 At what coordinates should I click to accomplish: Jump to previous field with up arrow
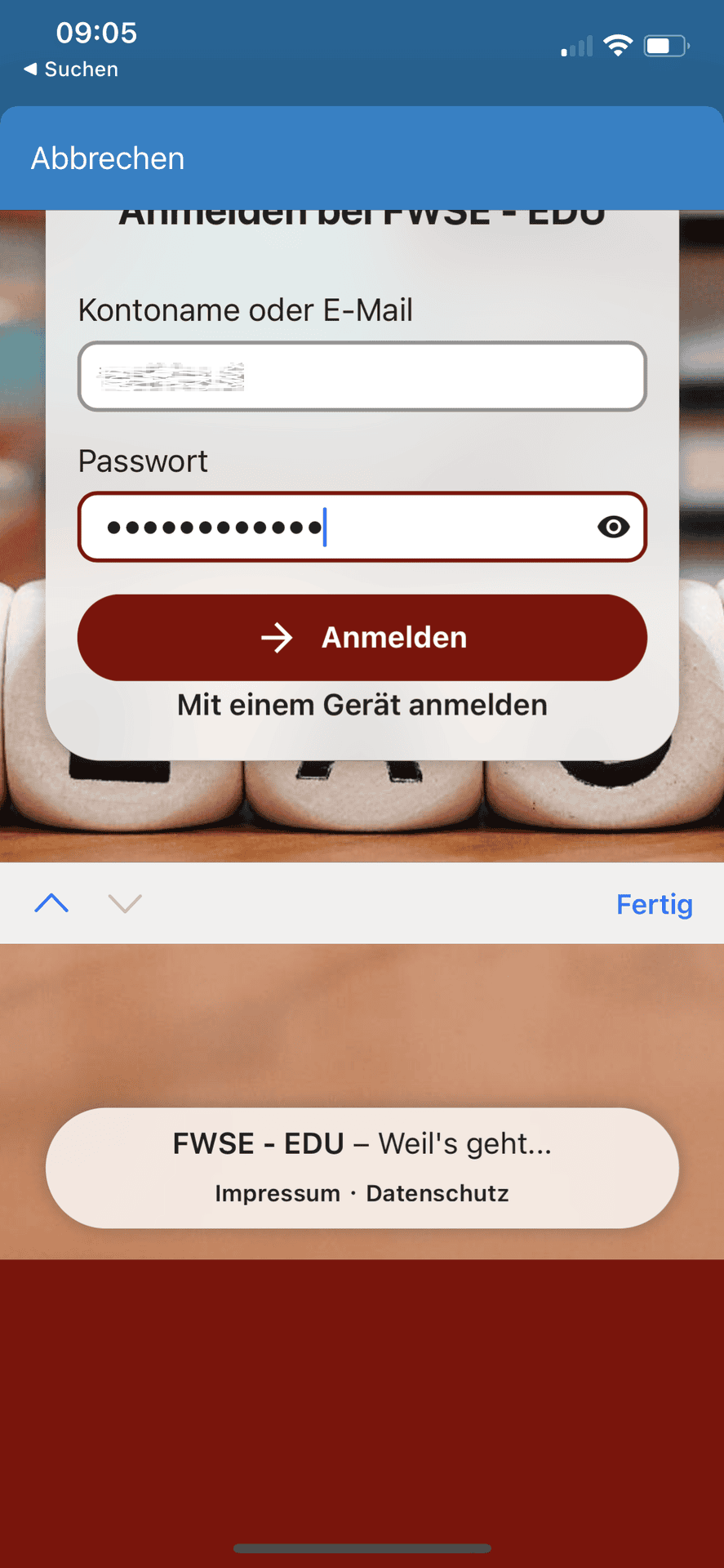pos(51,903)
